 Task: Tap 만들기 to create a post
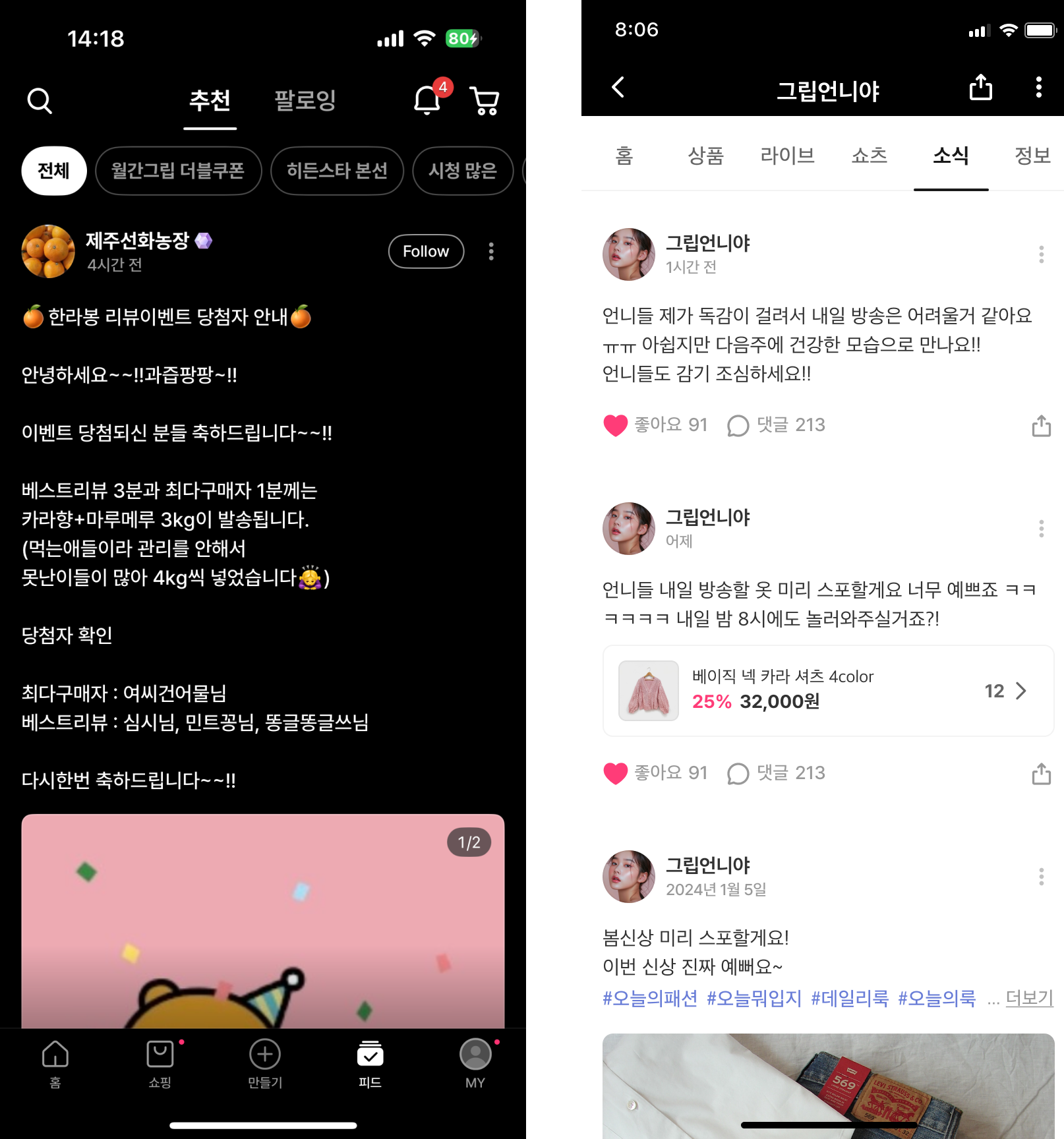(x=265, y=1063)
